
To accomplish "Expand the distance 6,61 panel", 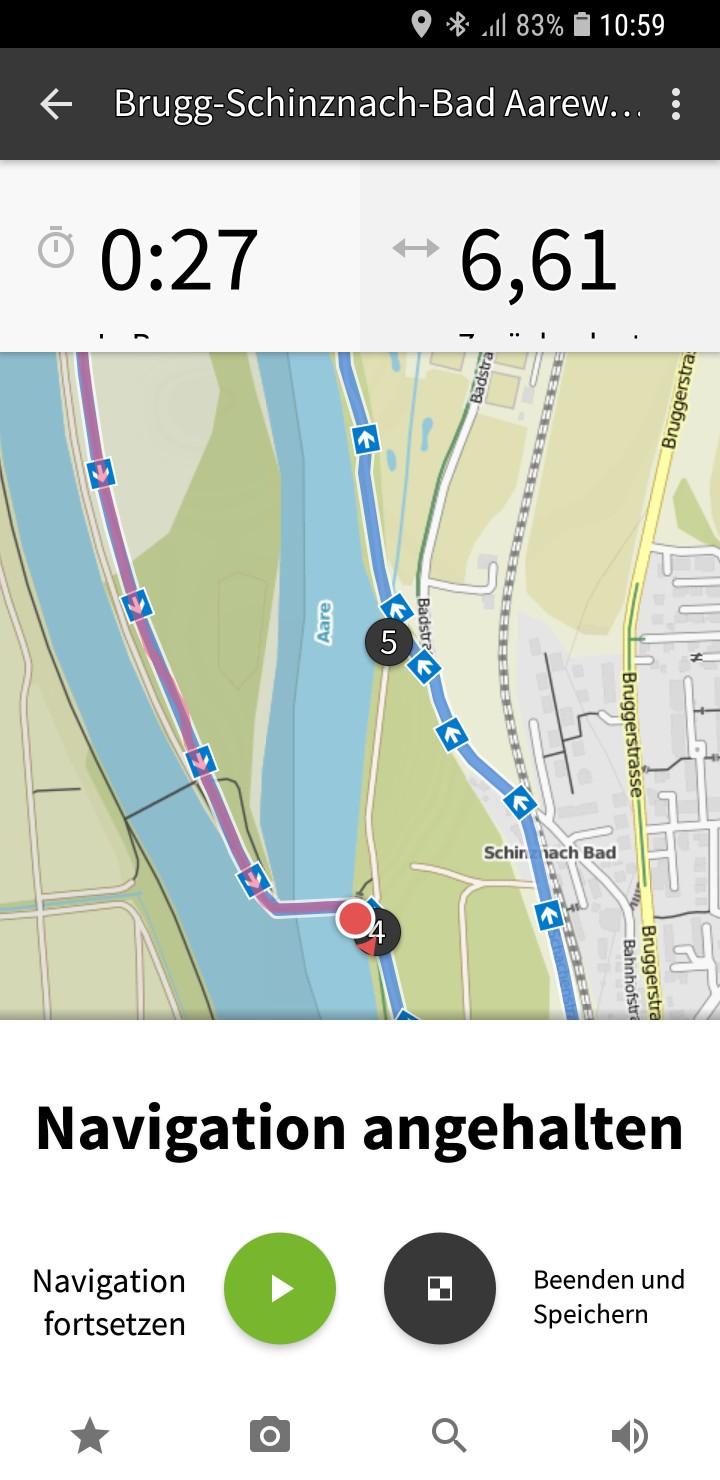I will [540, 256].
